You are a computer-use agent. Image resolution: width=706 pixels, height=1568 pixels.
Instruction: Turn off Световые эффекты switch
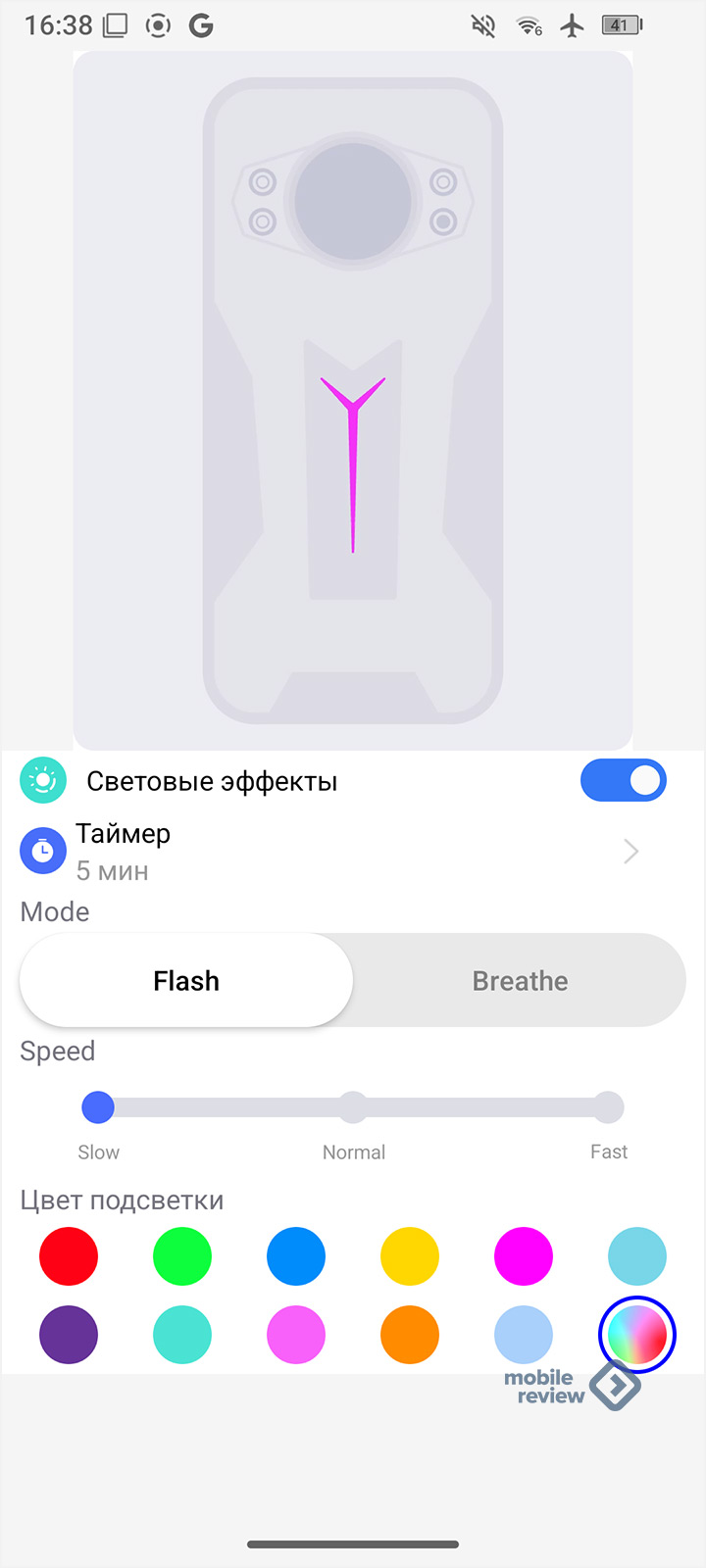point(624,781)
